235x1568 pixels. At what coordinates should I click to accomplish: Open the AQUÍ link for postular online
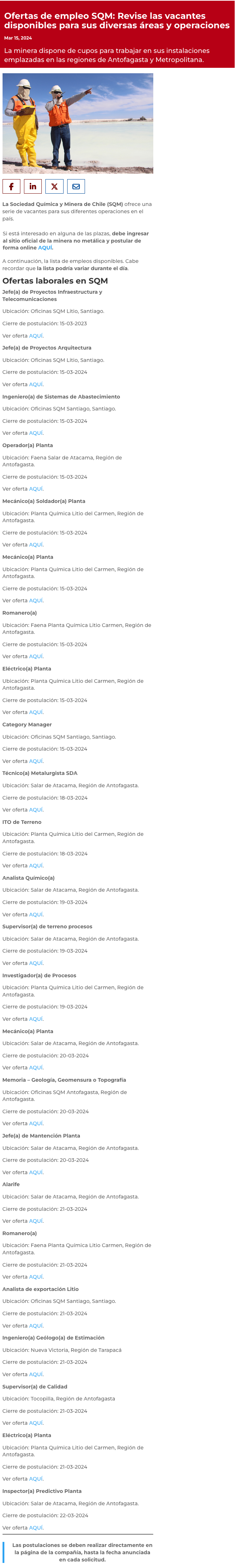coord(45,248)
